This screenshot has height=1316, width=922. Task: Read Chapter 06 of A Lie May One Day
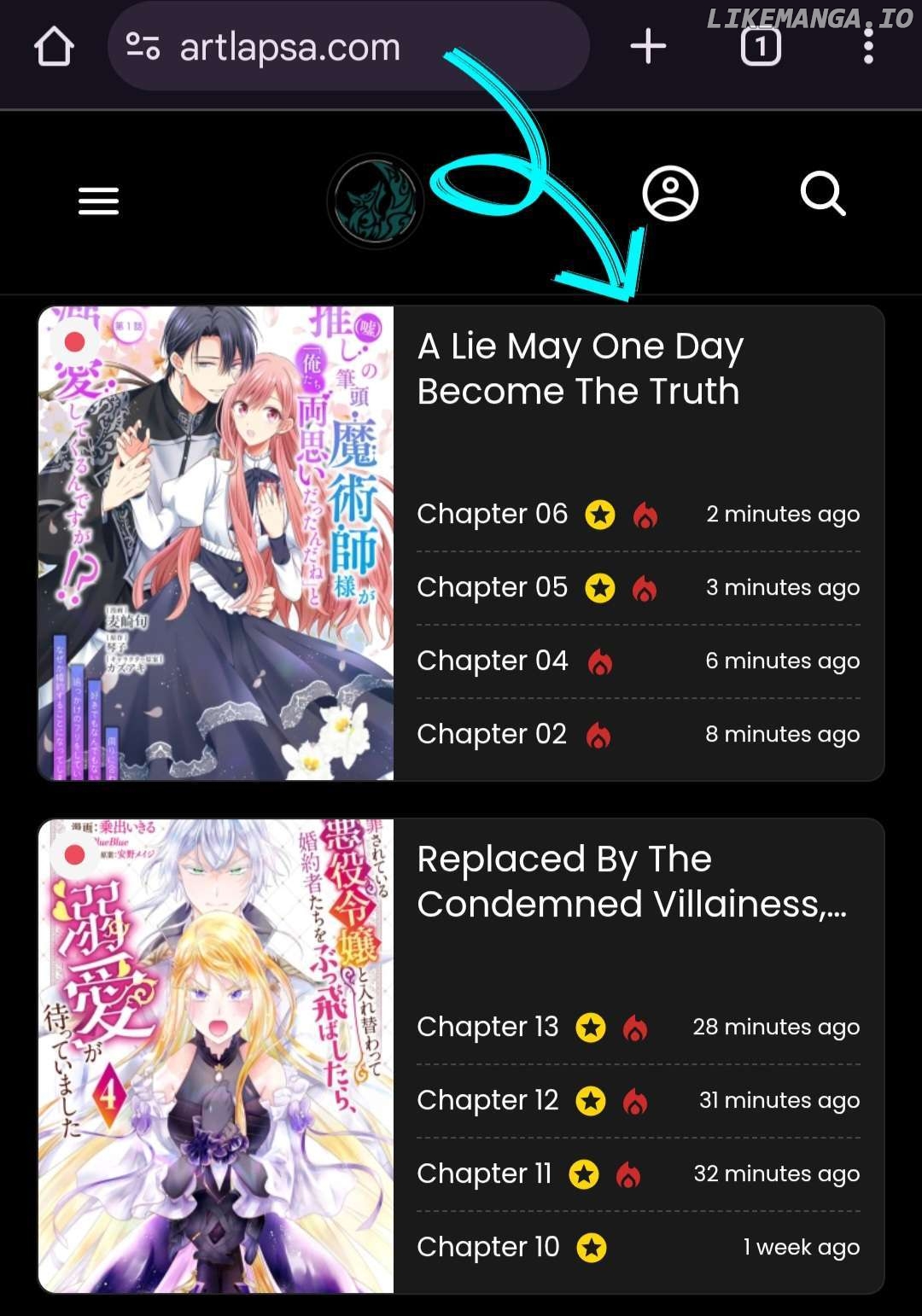click(492, 515)
